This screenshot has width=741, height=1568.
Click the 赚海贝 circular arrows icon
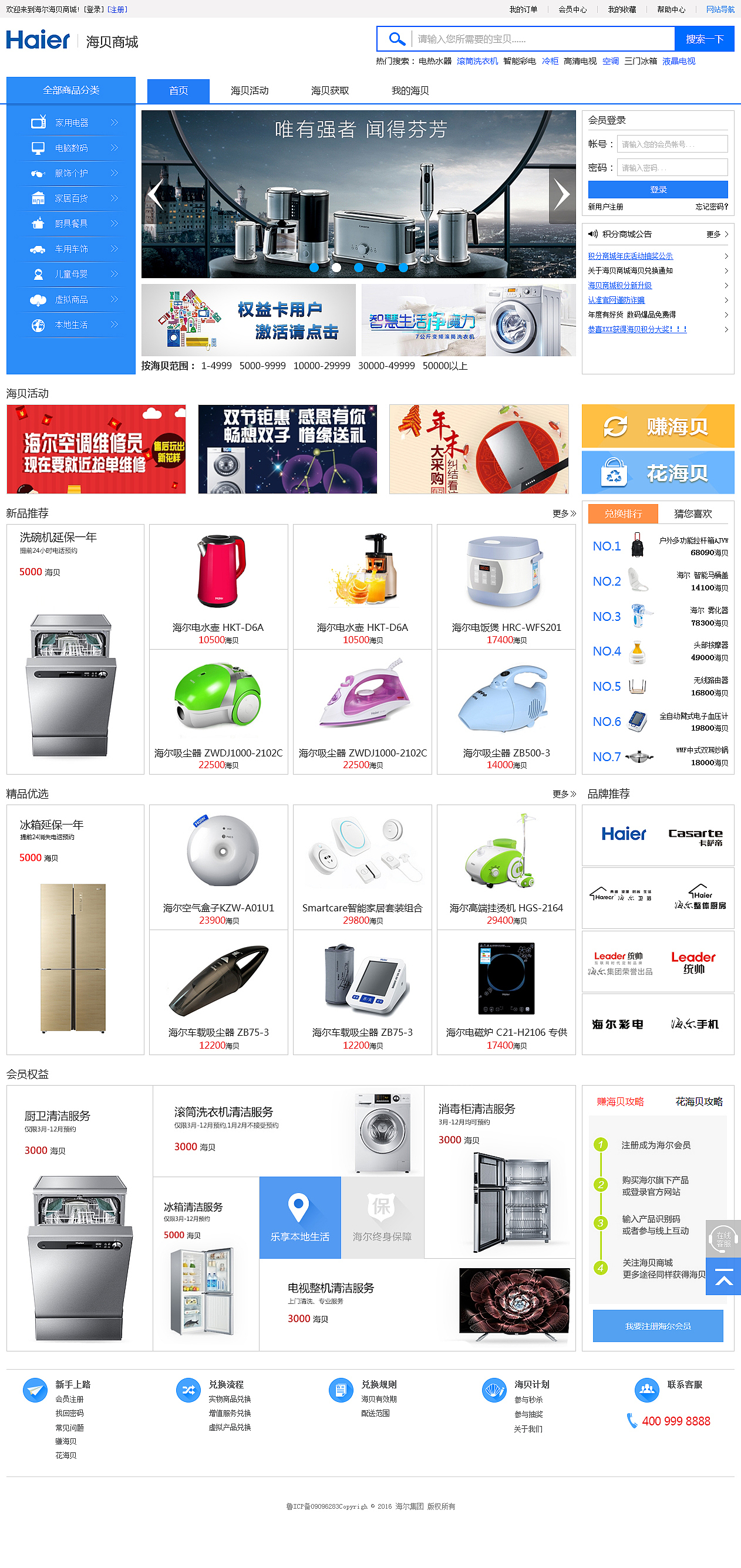tap(615, 426)
